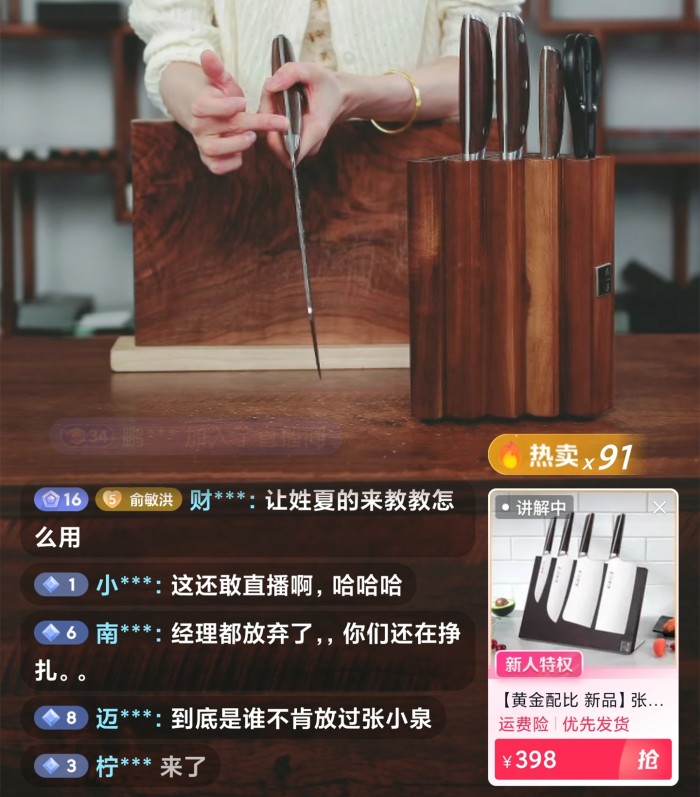Close the 讲解中 product card
The height and width of the screenshot is (797, 700).
coord(659,508)
